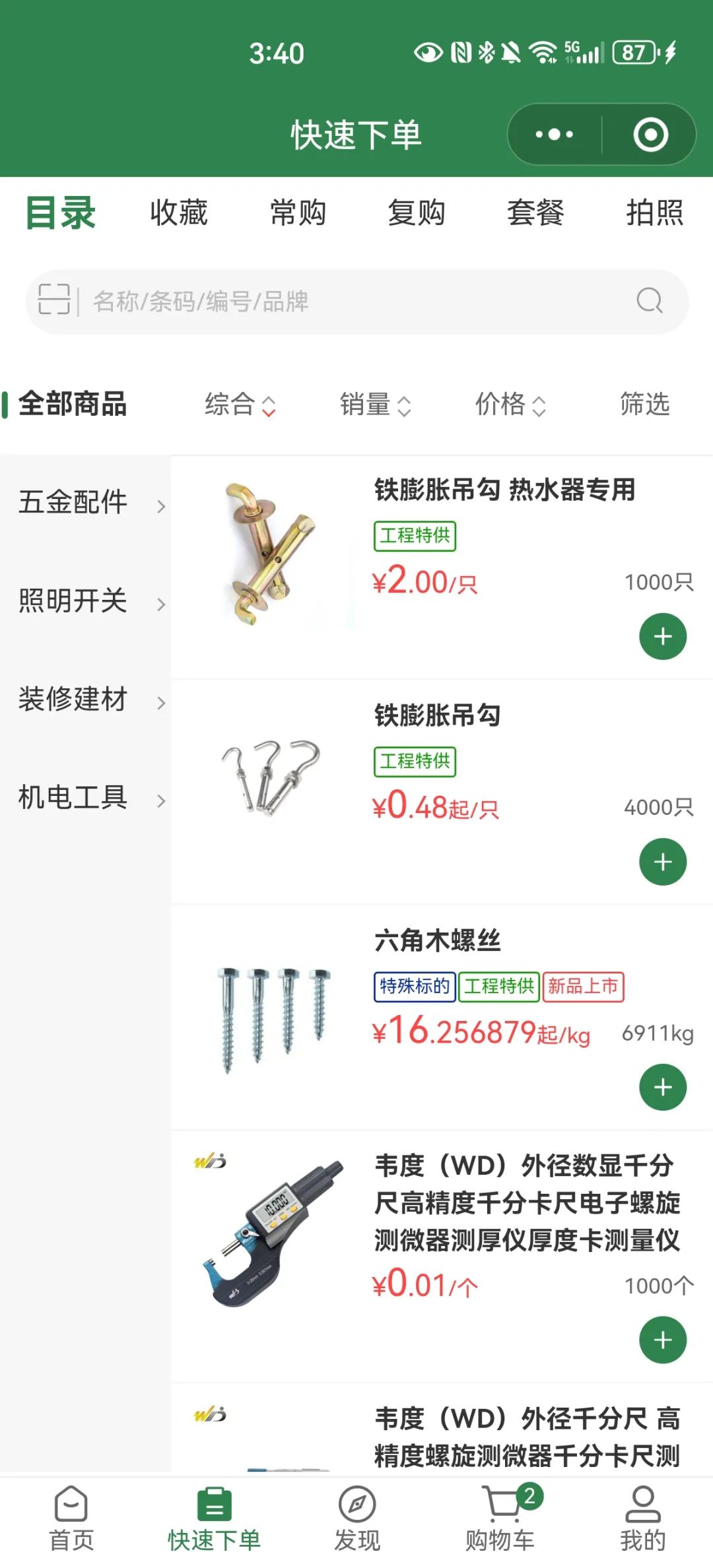The image size is (713, 1568).
Task: Open the 名称/条码/编号/品牌 search field
Action: coord(356,301)
